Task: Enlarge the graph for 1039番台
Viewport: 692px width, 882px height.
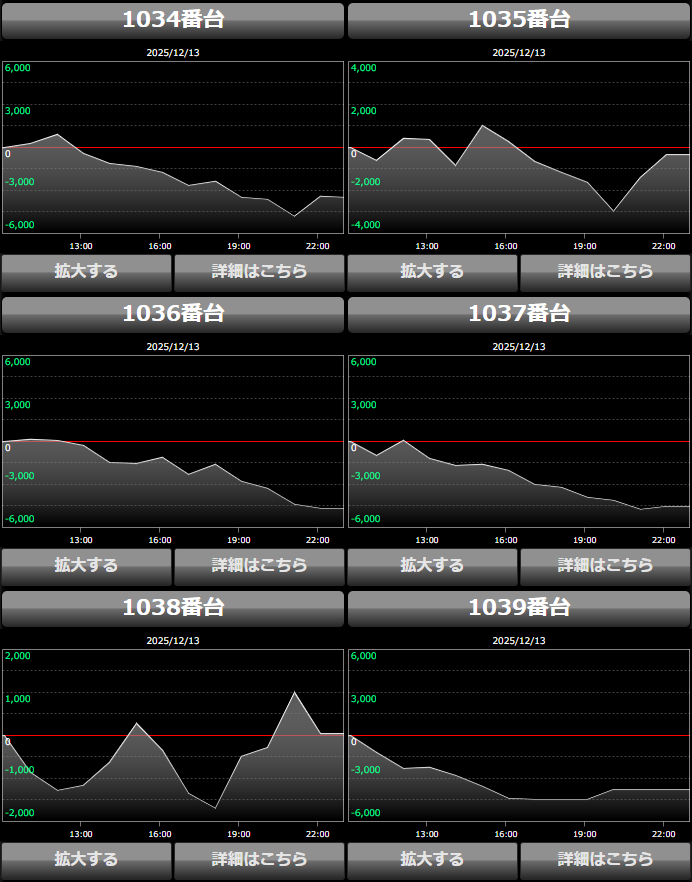Action: pyautogui.click(x=433, y=859)
